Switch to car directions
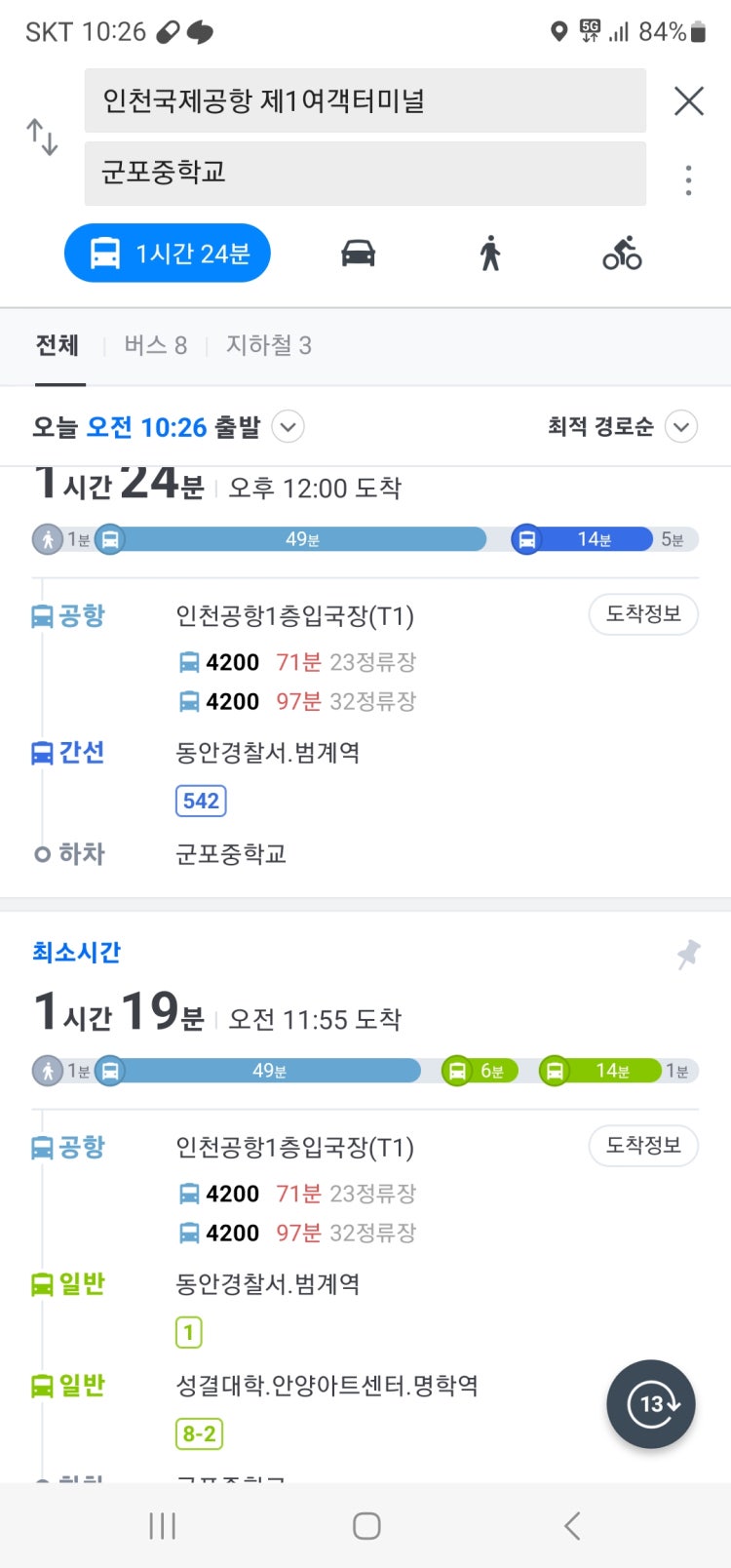This screenshot has width=731, height=1568. [x=358, y=254]
